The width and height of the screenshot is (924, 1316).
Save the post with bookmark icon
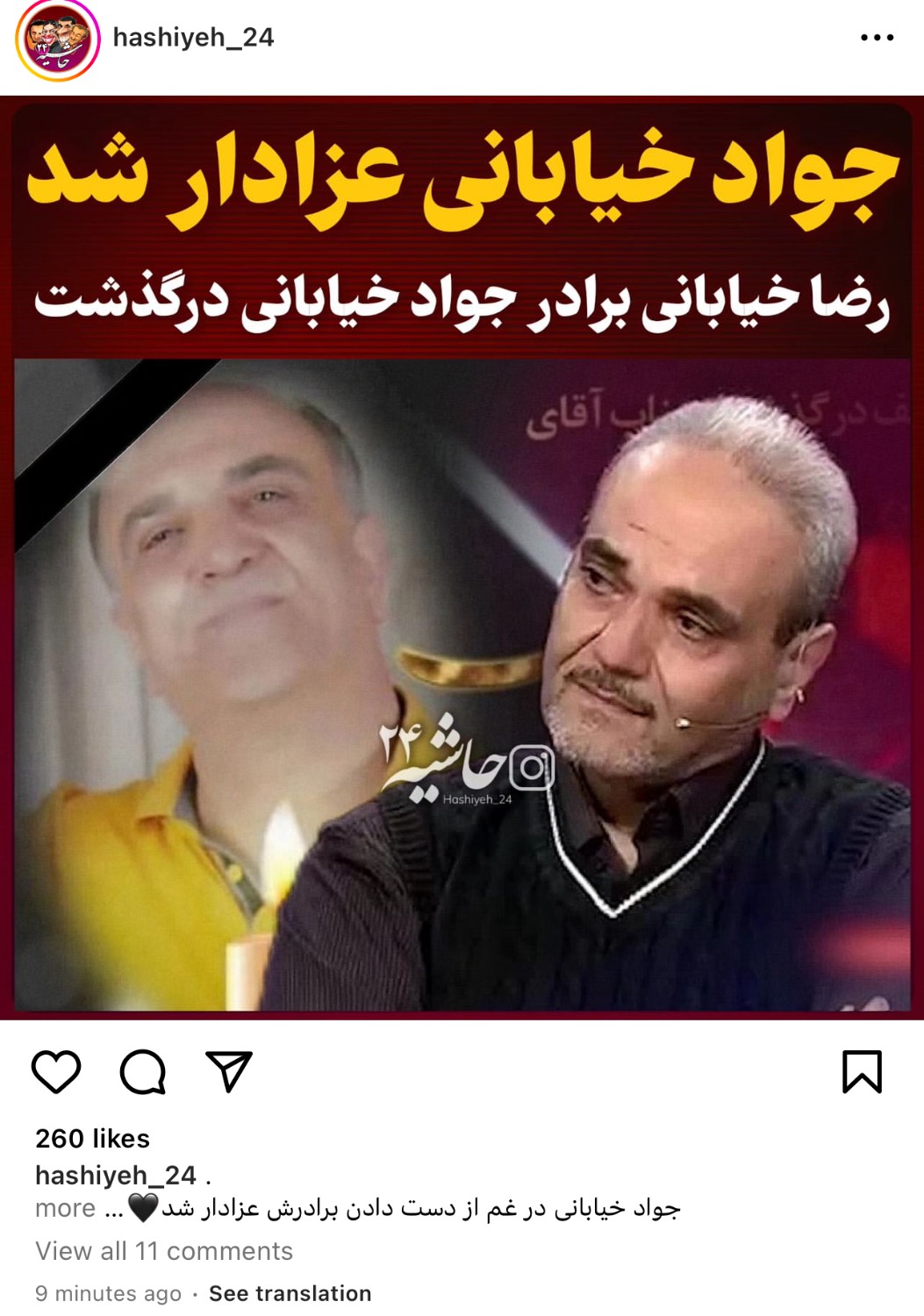[x=862, y=1071]
